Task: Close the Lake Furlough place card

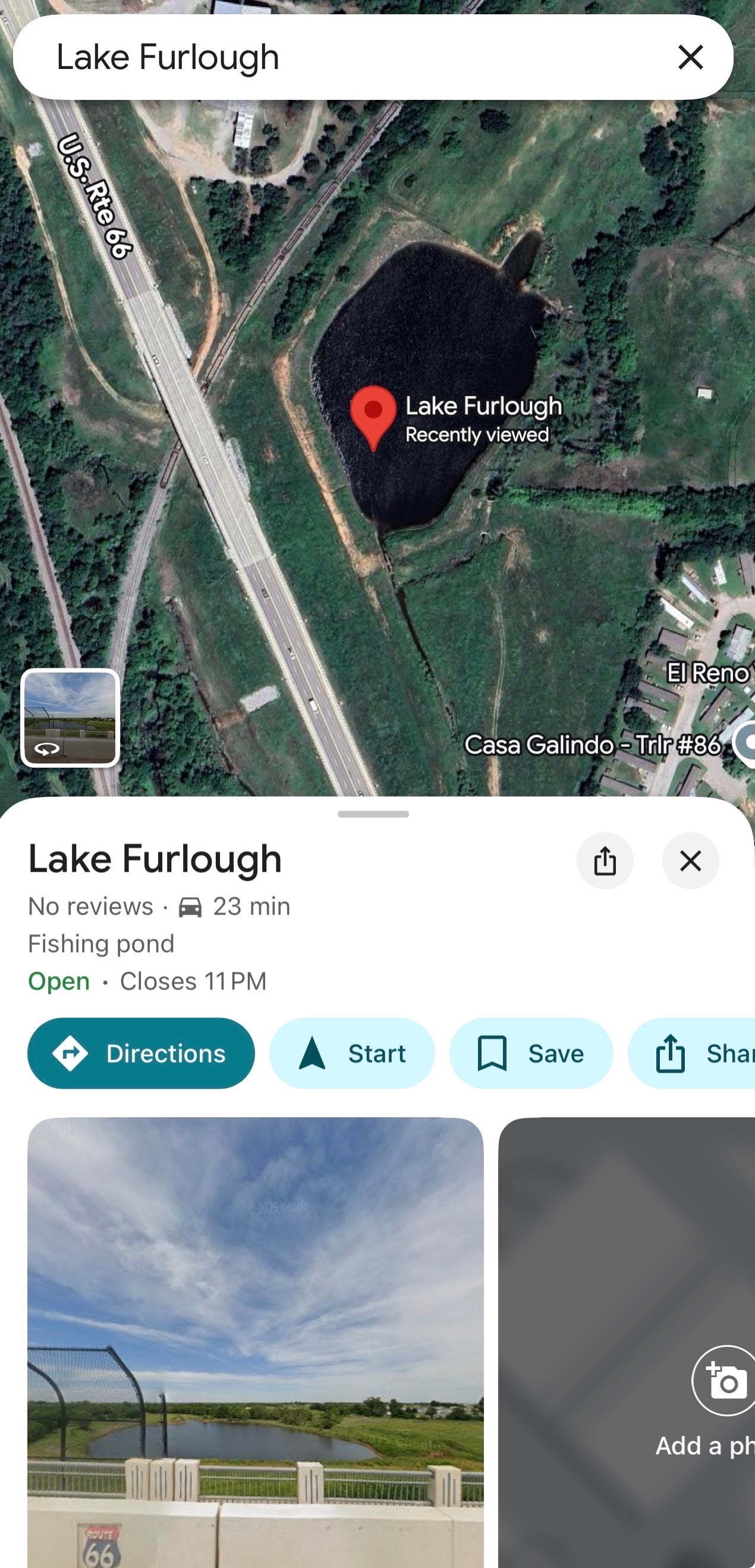Action: (690, 860)
